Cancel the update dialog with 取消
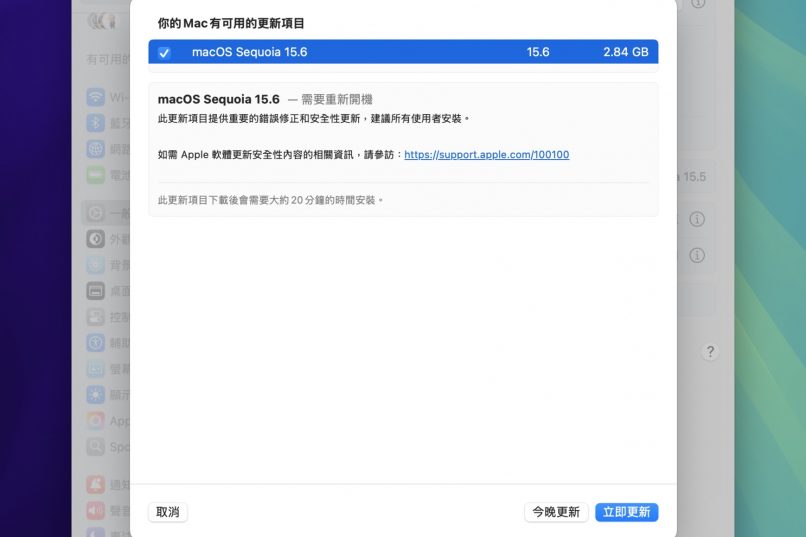The width and height of the screenshot is (806, 537). pos(167,512)
